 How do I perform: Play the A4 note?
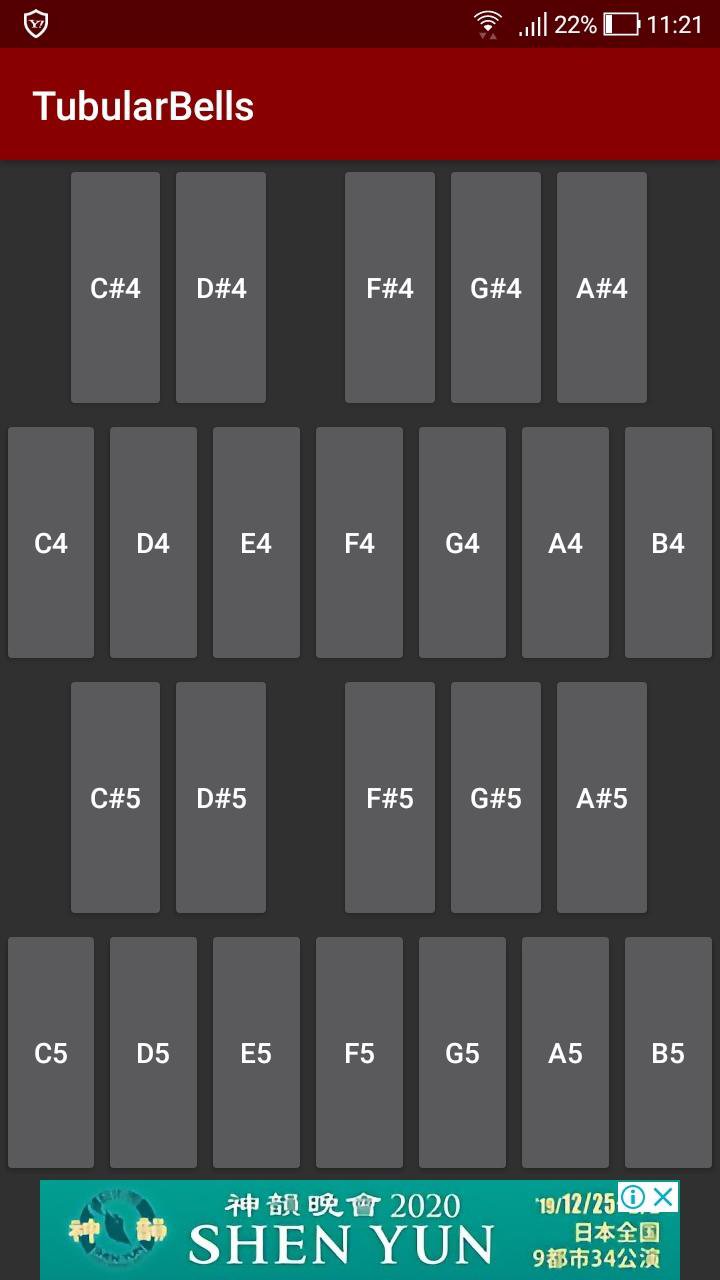point(565,543)
